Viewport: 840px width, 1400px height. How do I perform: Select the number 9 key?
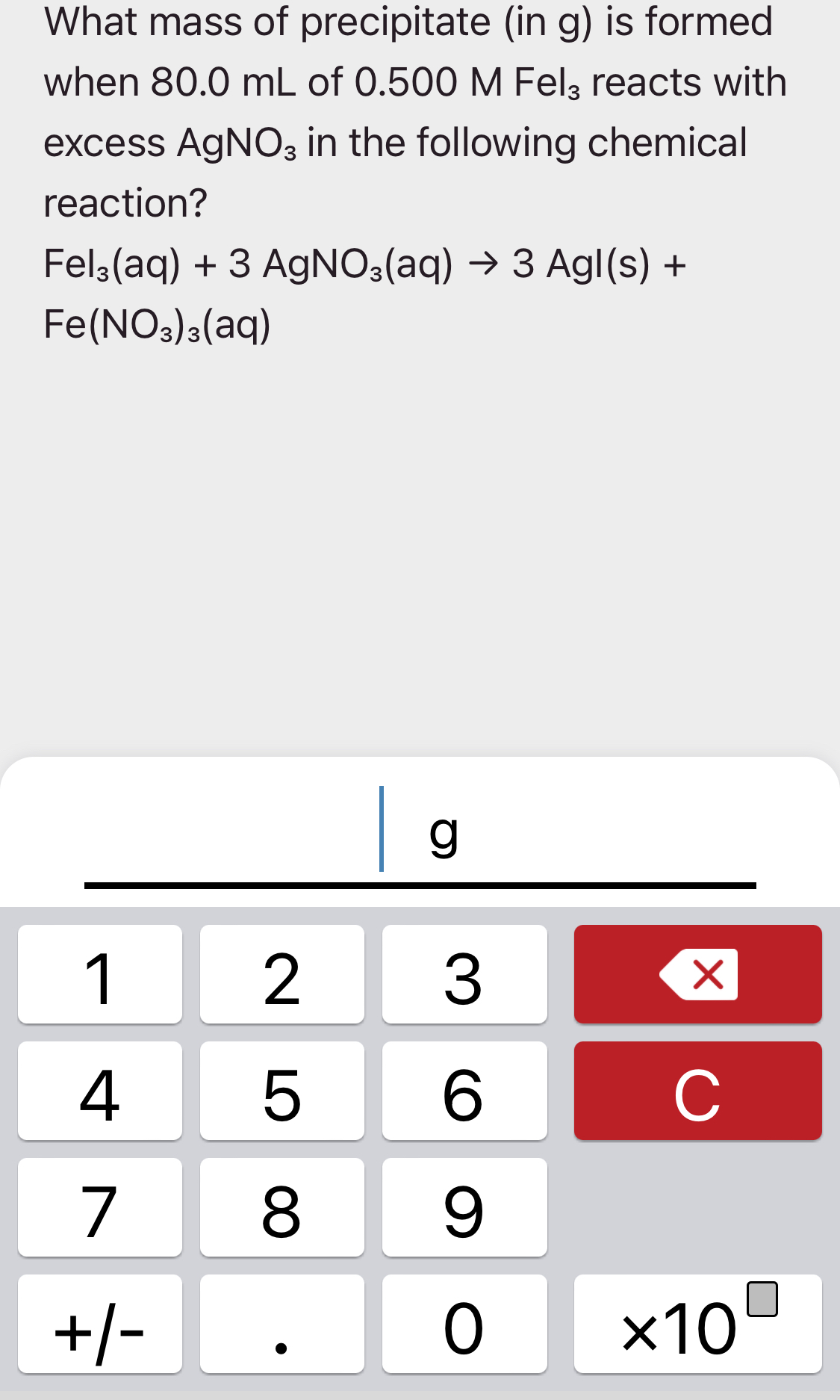pyautogui.click(x=464, y=1207)
